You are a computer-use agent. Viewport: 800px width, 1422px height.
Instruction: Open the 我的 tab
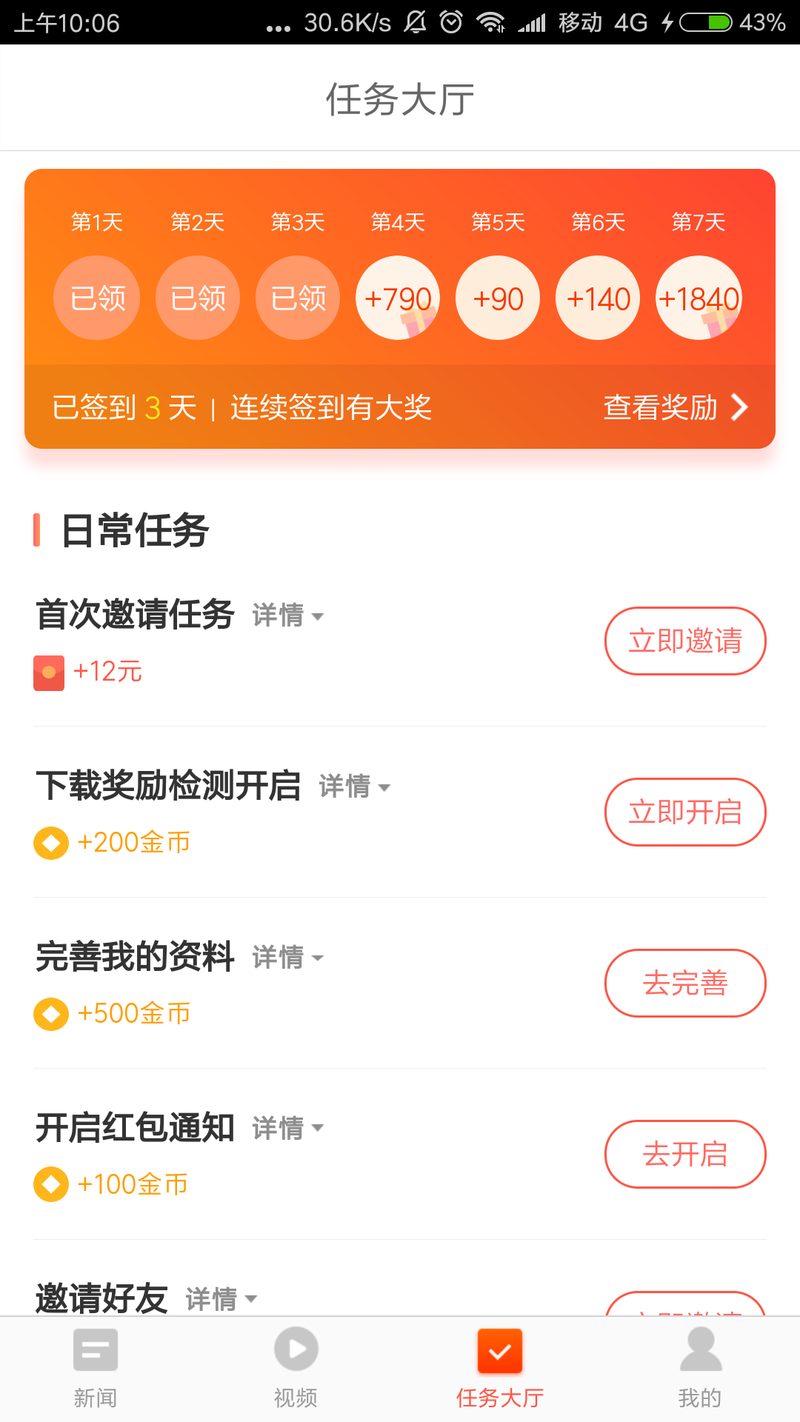(x=700, y=1368)
